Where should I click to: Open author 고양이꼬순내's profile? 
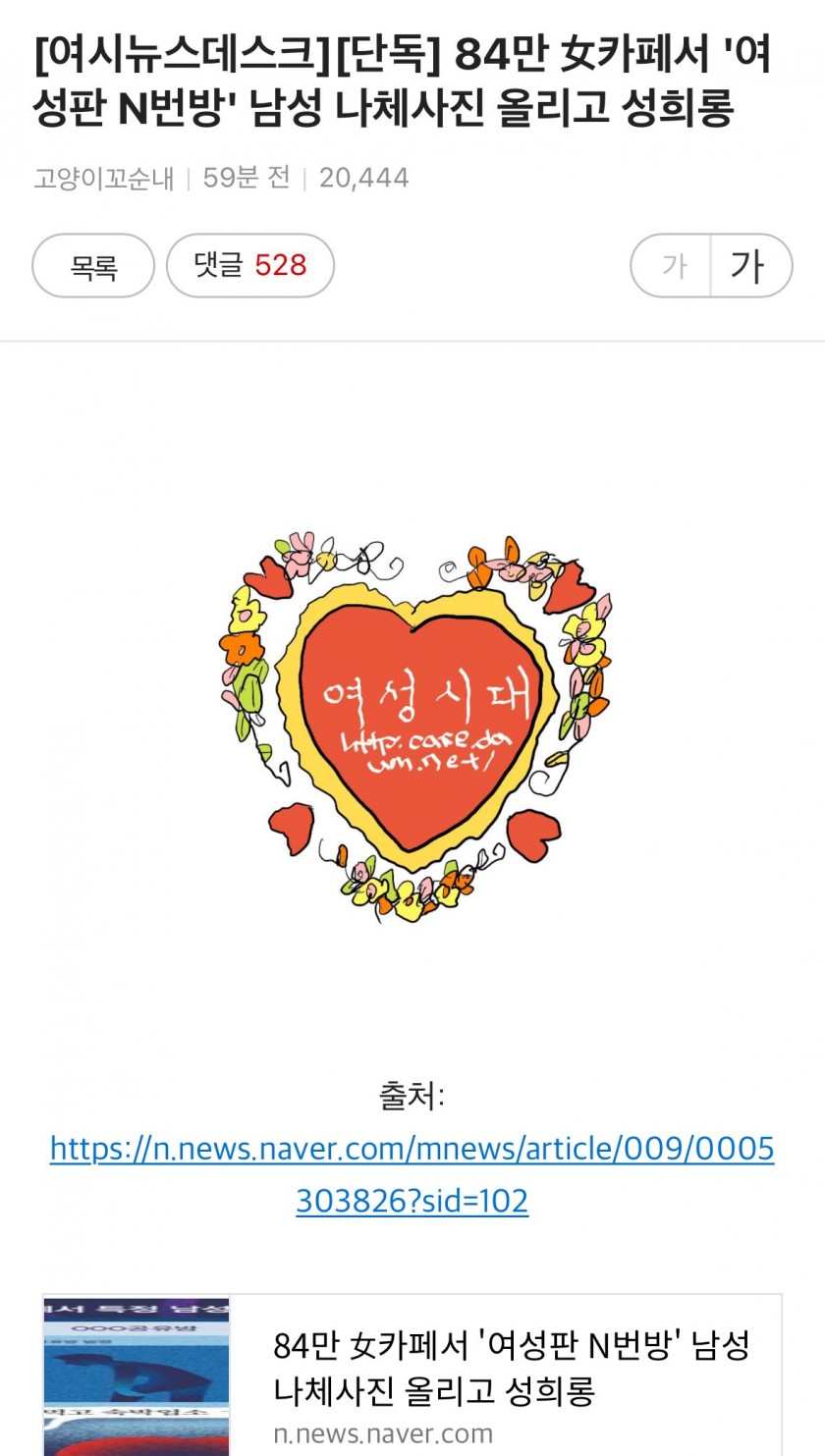104,178
